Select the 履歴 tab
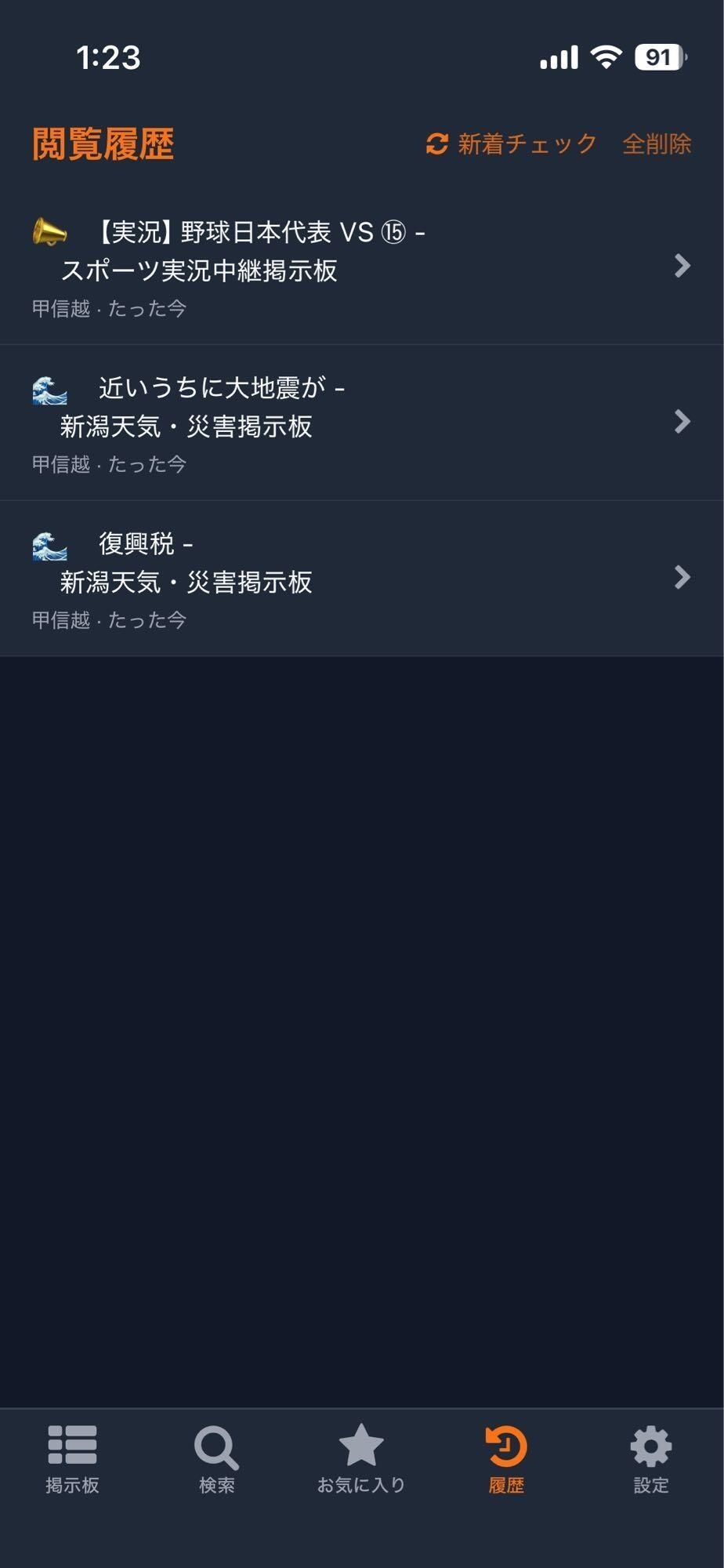 (x=506, y=1460)
